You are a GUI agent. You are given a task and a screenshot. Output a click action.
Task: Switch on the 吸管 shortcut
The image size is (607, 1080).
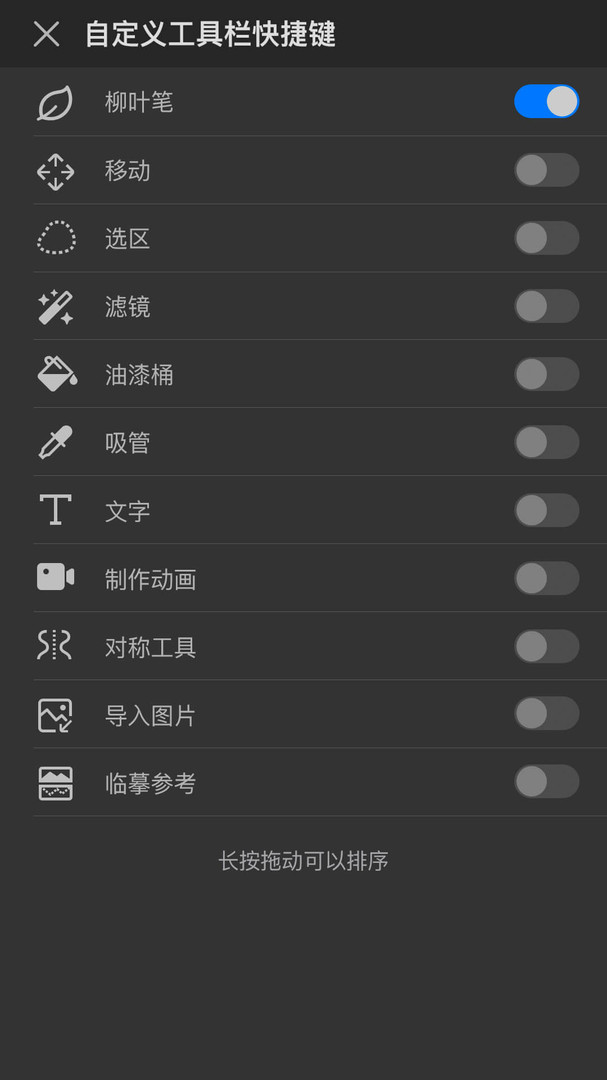(546, 442)
